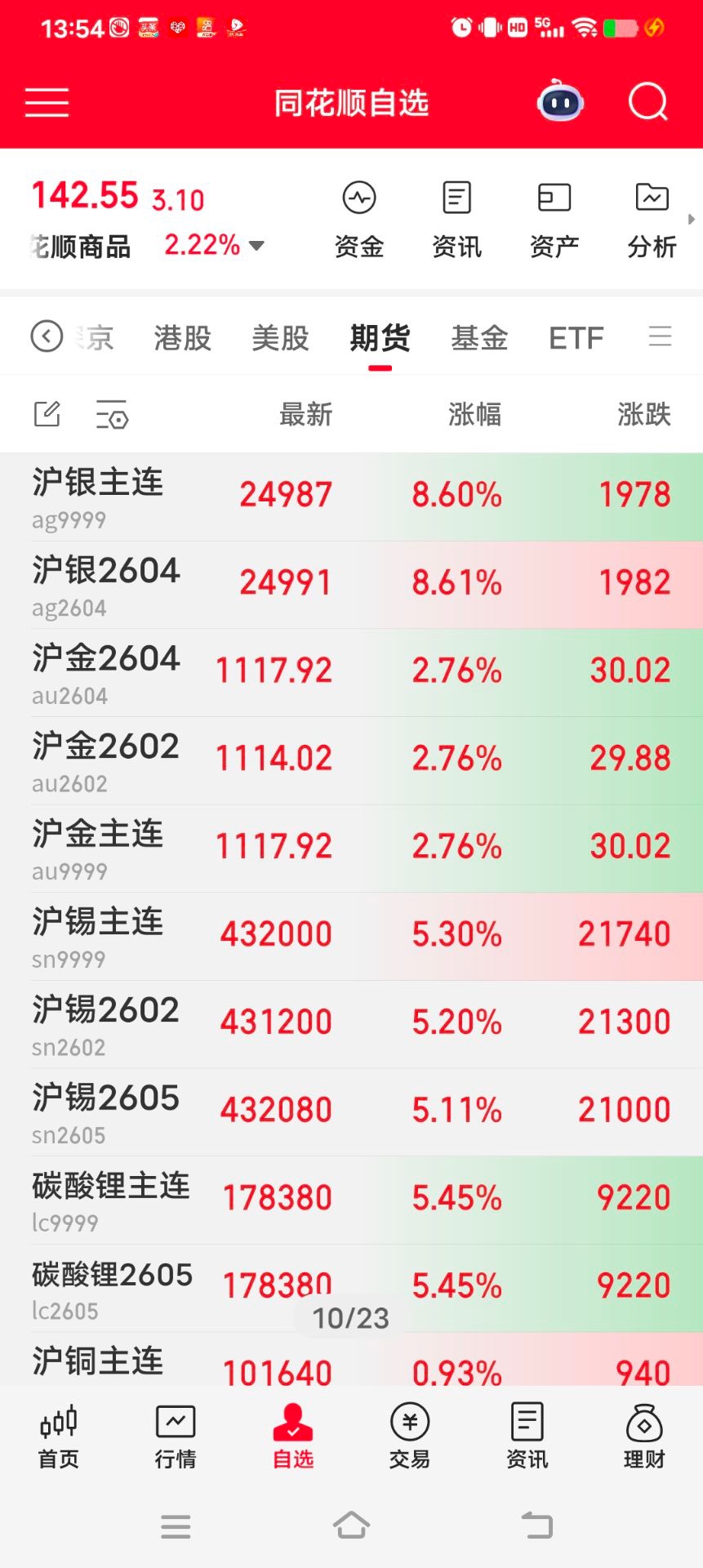Image resolution: width=703 pixels, height=1568 pixels.
Task: Edit the watchlist with pencil icon
Action: point(47,414)
